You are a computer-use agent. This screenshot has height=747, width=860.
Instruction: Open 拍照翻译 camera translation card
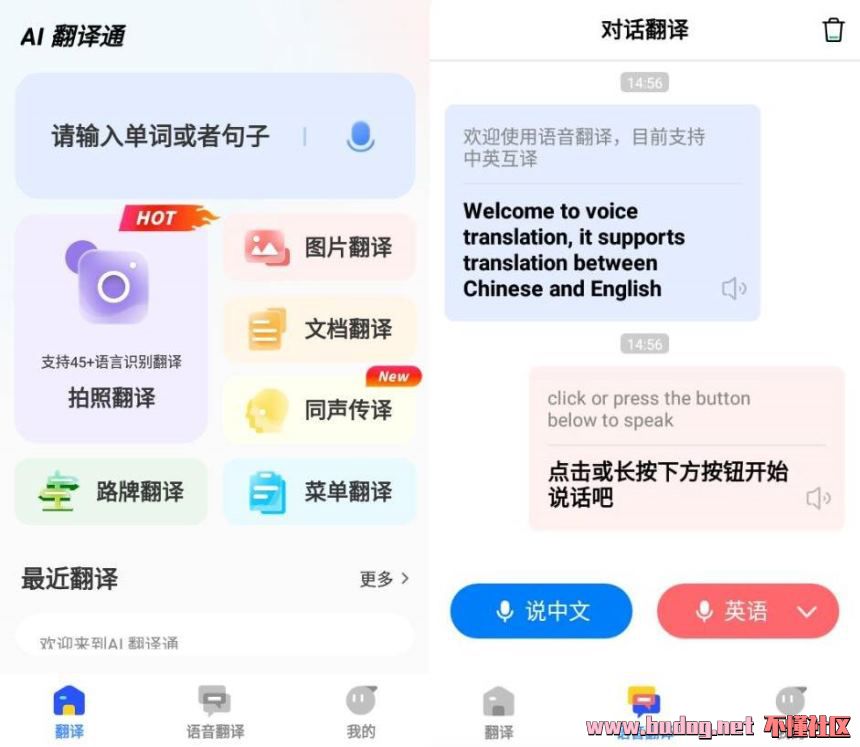111,330
